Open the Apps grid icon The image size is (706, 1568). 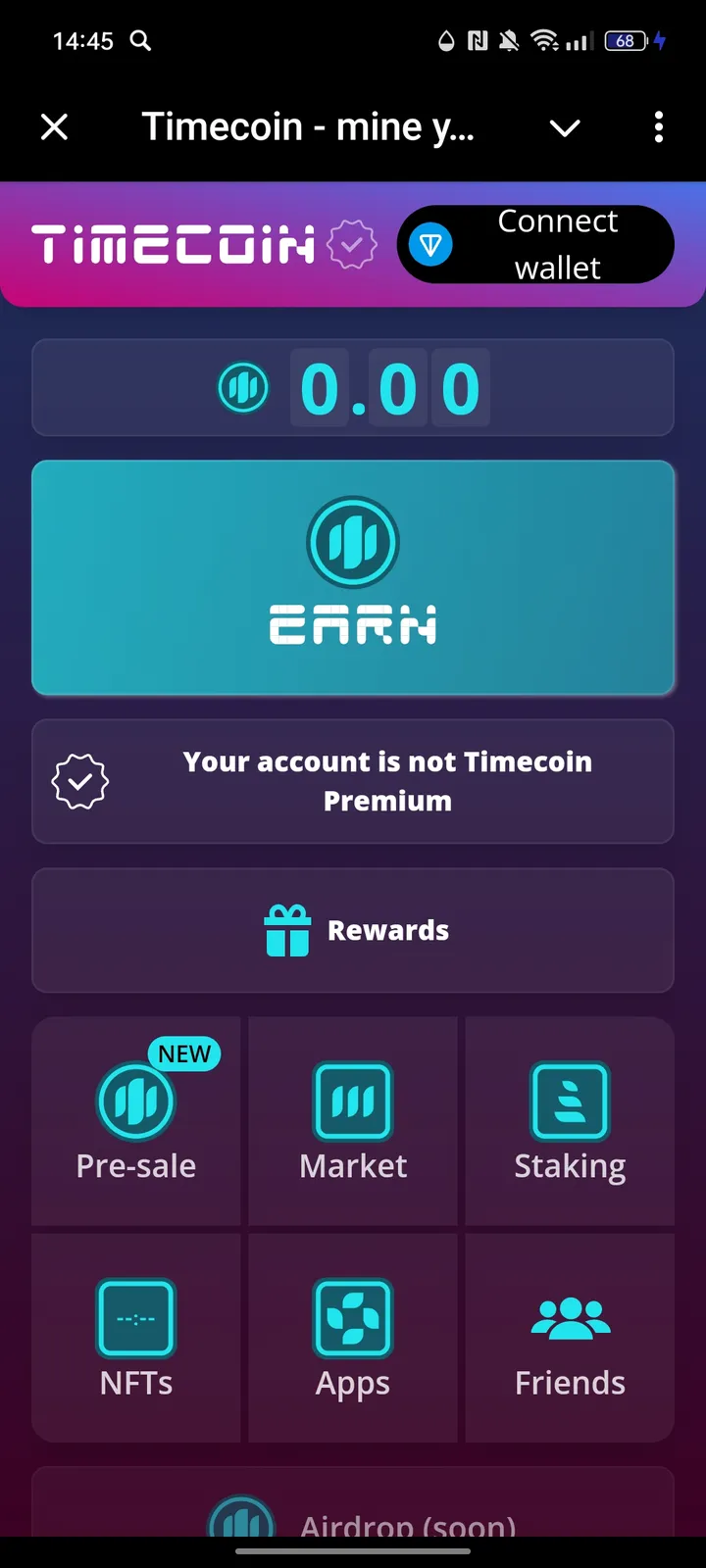coord(353,1317)
